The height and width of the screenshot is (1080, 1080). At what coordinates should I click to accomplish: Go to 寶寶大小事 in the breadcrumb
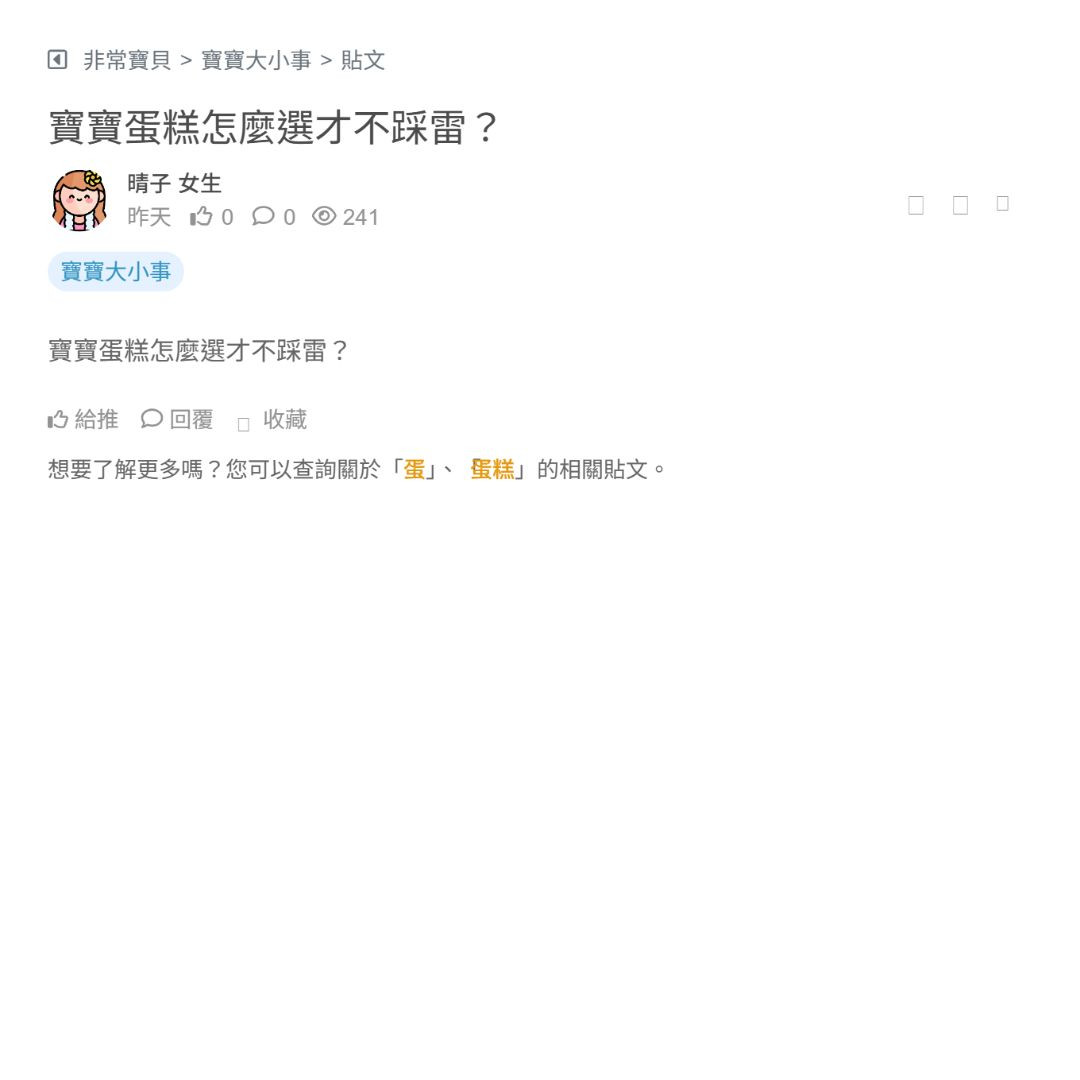tap(256, 60)
